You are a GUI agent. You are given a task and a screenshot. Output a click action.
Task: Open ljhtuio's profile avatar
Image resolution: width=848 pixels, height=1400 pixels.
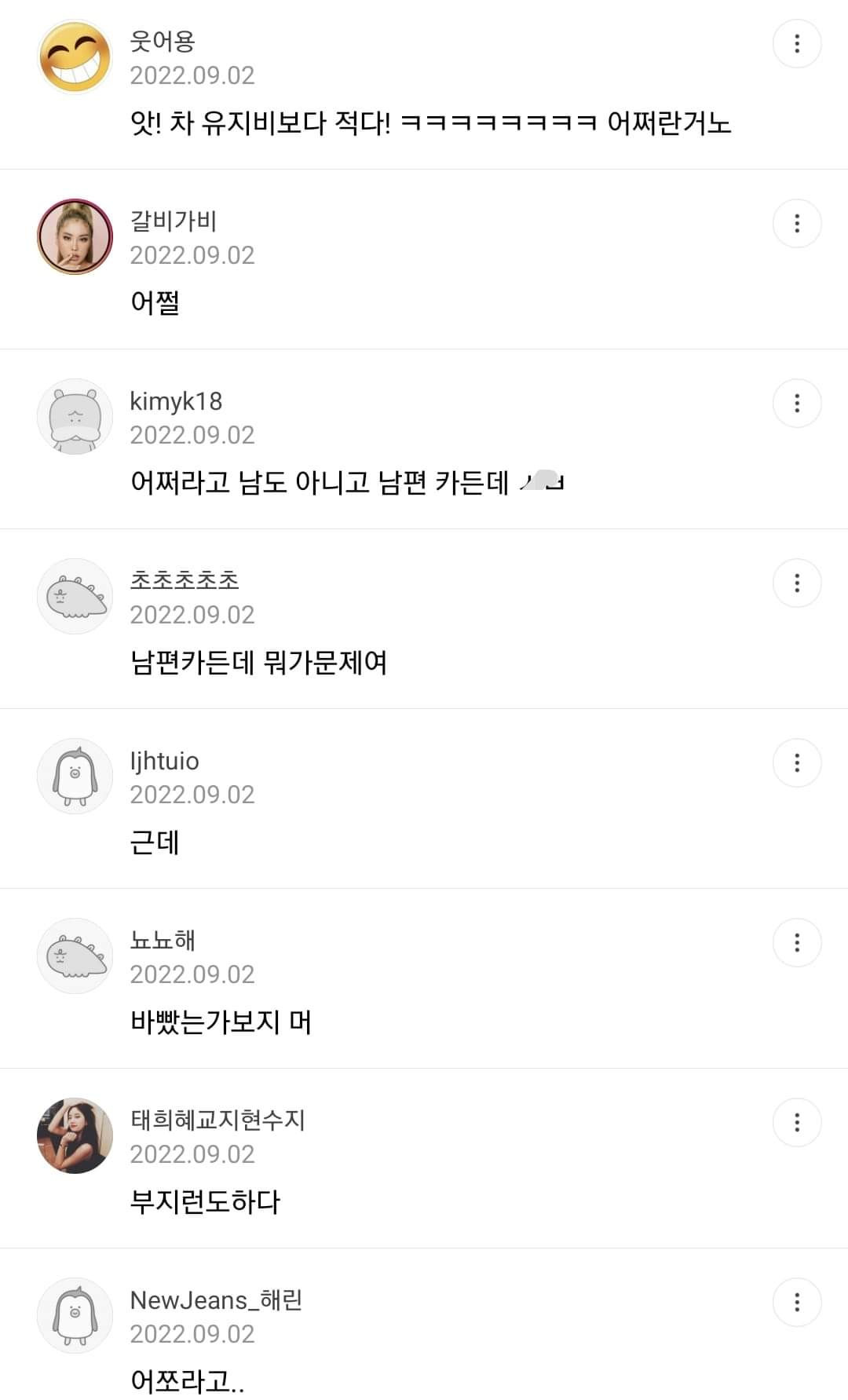pyautogui.click(x=75, y=777)
